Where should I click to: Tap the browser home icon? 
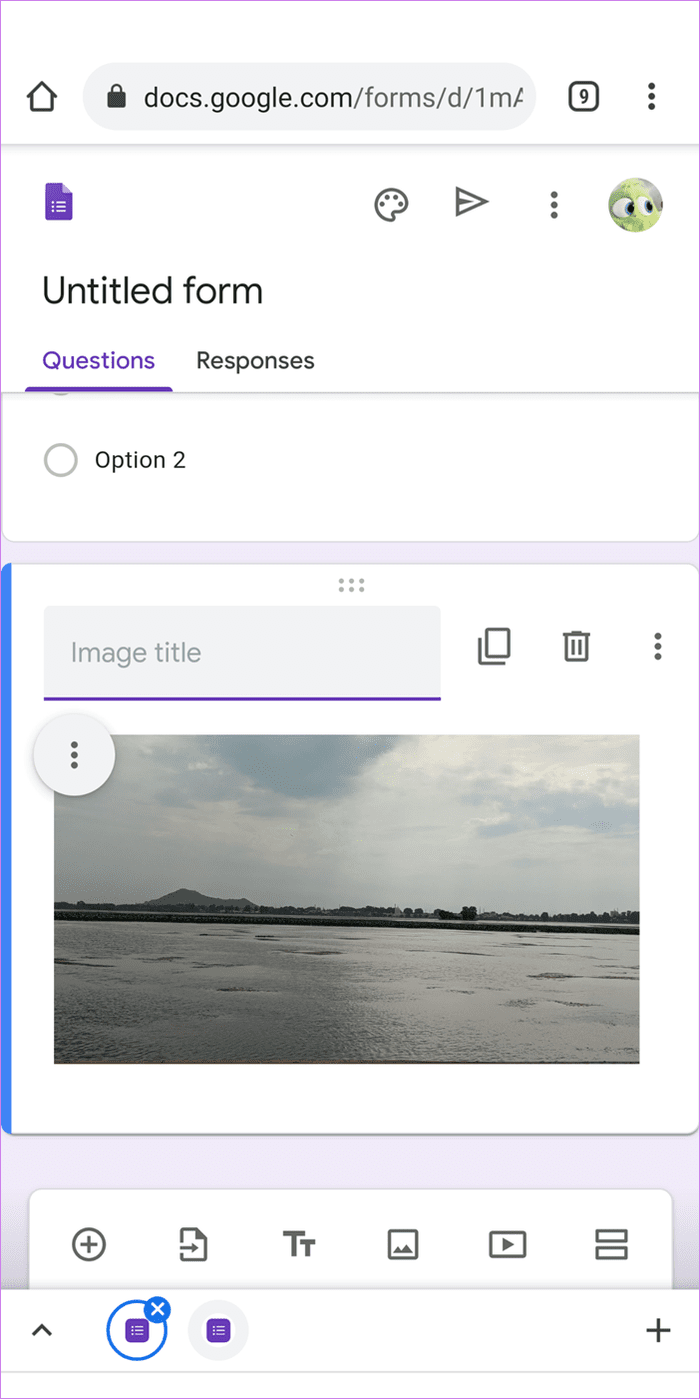tap(41, 97)
